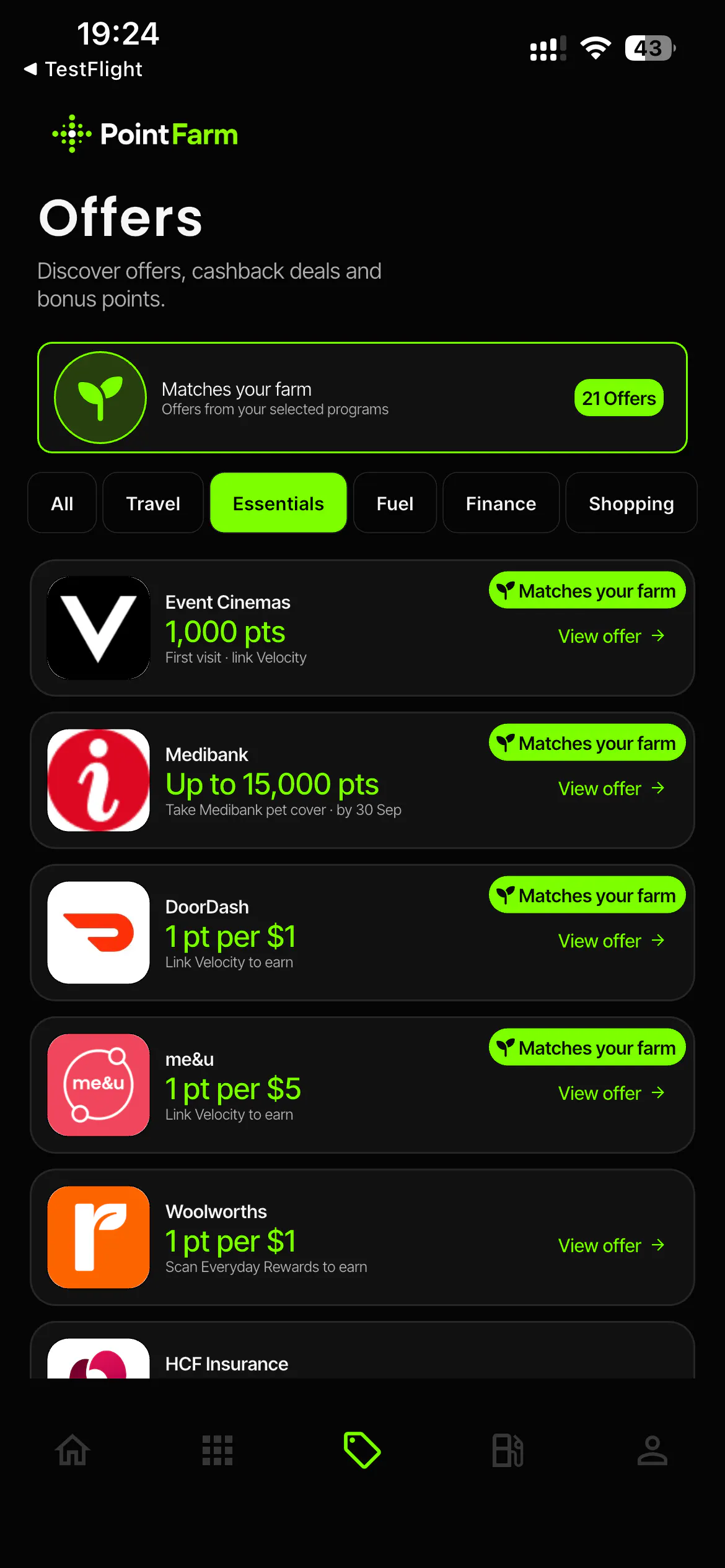Open the grid tab in bottom bar
Image resolution: width=725 pixels, height=1568 pixels.
click(x=217, y=1450)
